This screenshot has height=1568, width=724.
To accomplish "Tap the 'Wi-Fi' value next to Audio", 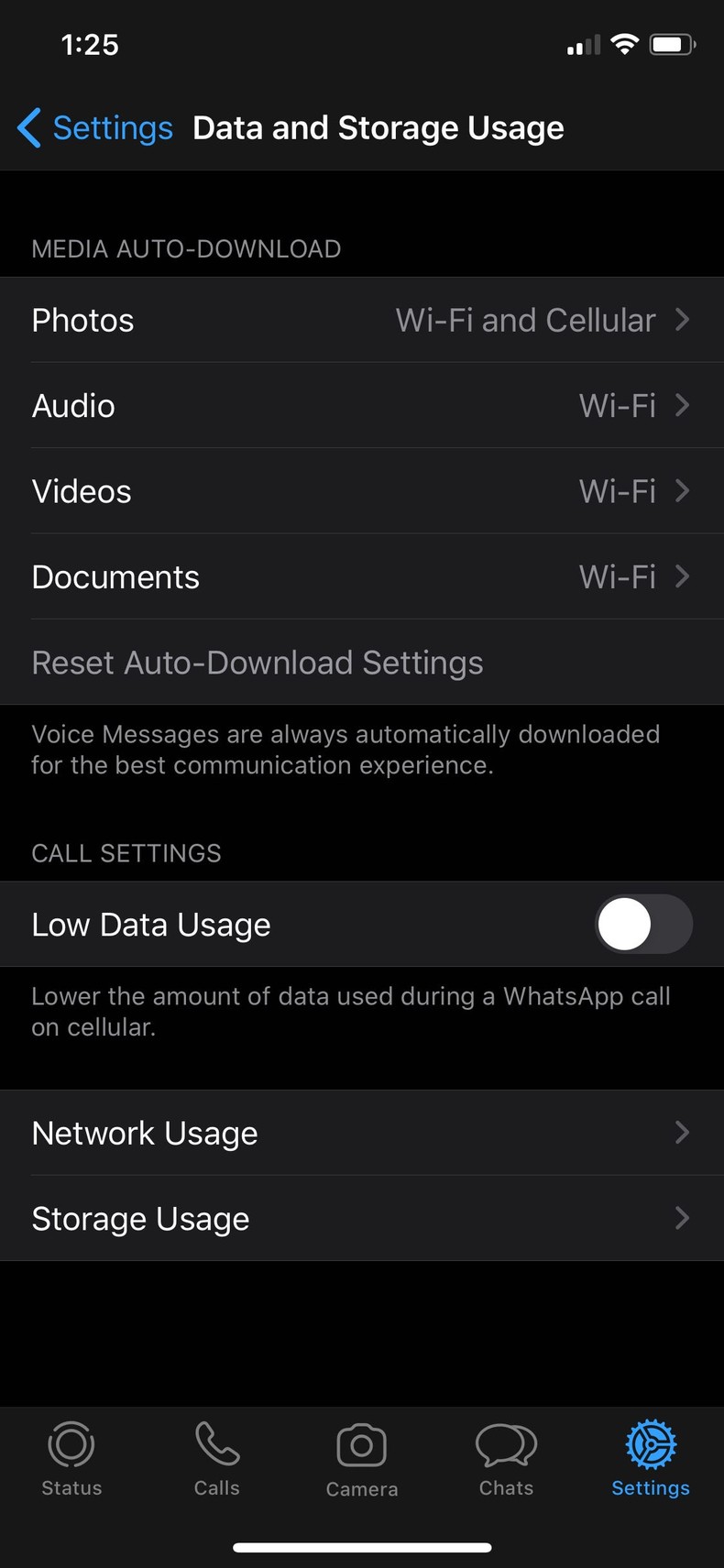I will click(617, 406).
